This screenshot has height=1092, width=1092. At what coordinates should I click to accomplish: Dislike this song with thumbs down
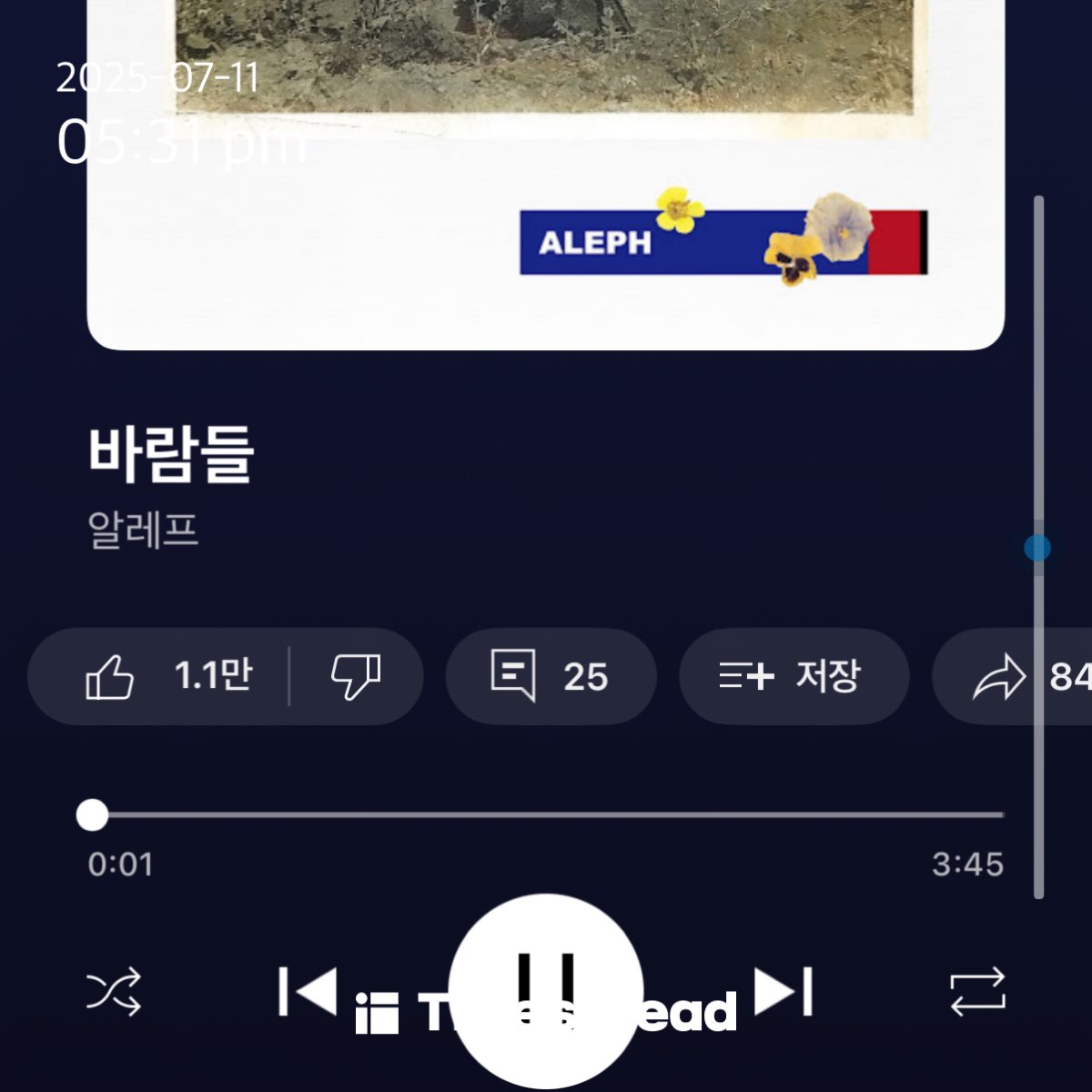356,676
